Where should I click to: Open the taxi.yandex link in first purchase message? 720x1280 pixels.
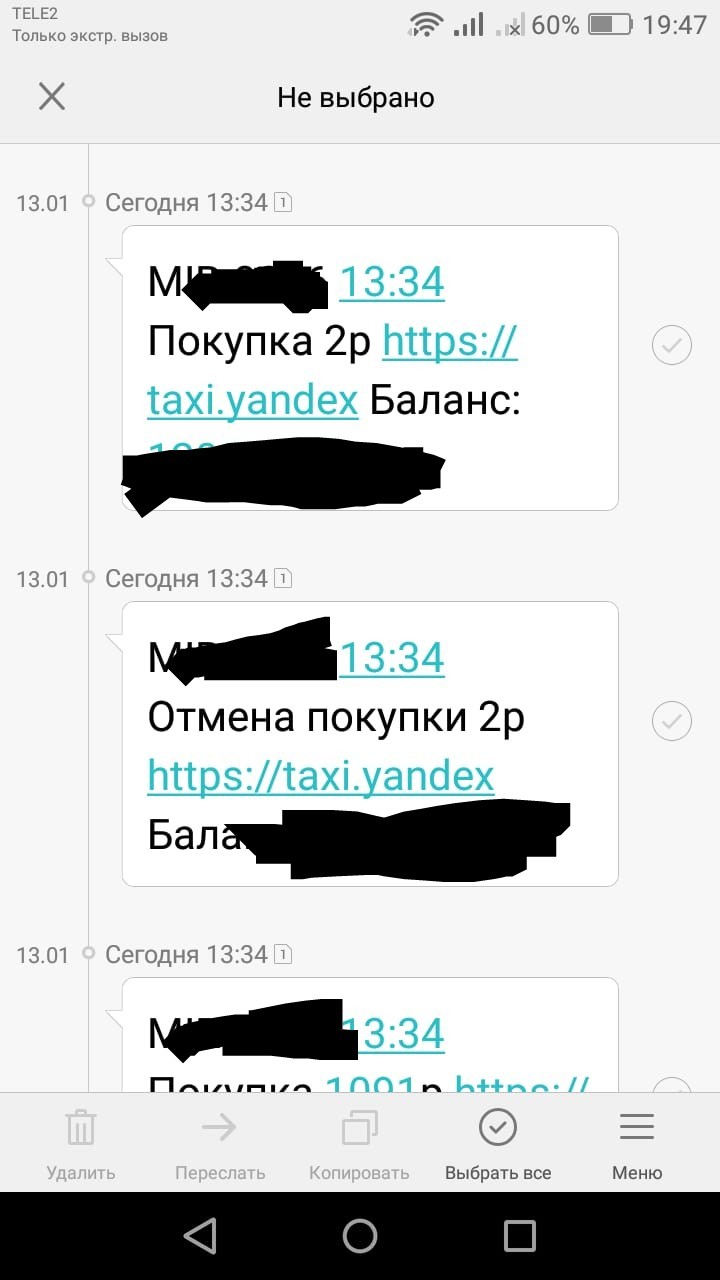(253, 400)
